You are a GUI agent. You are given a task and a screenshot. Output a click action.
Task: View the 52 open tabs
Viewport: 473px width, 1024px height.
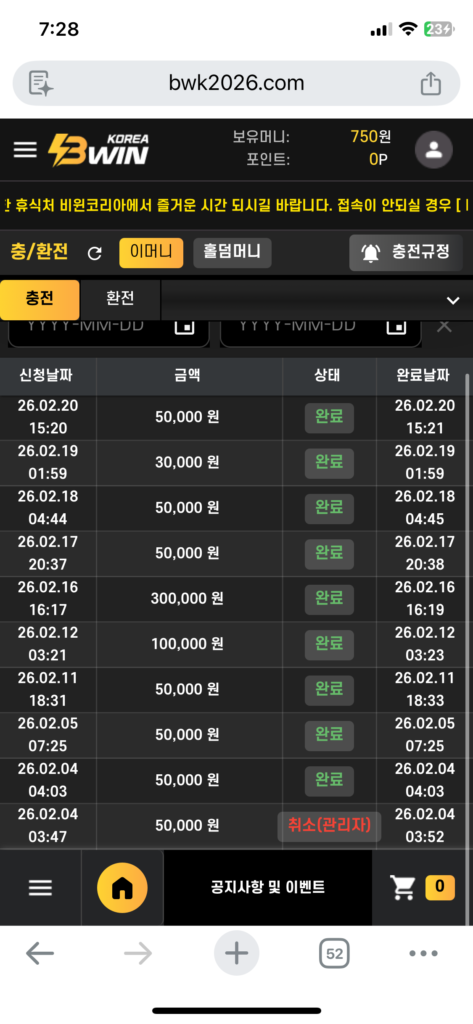334,954
